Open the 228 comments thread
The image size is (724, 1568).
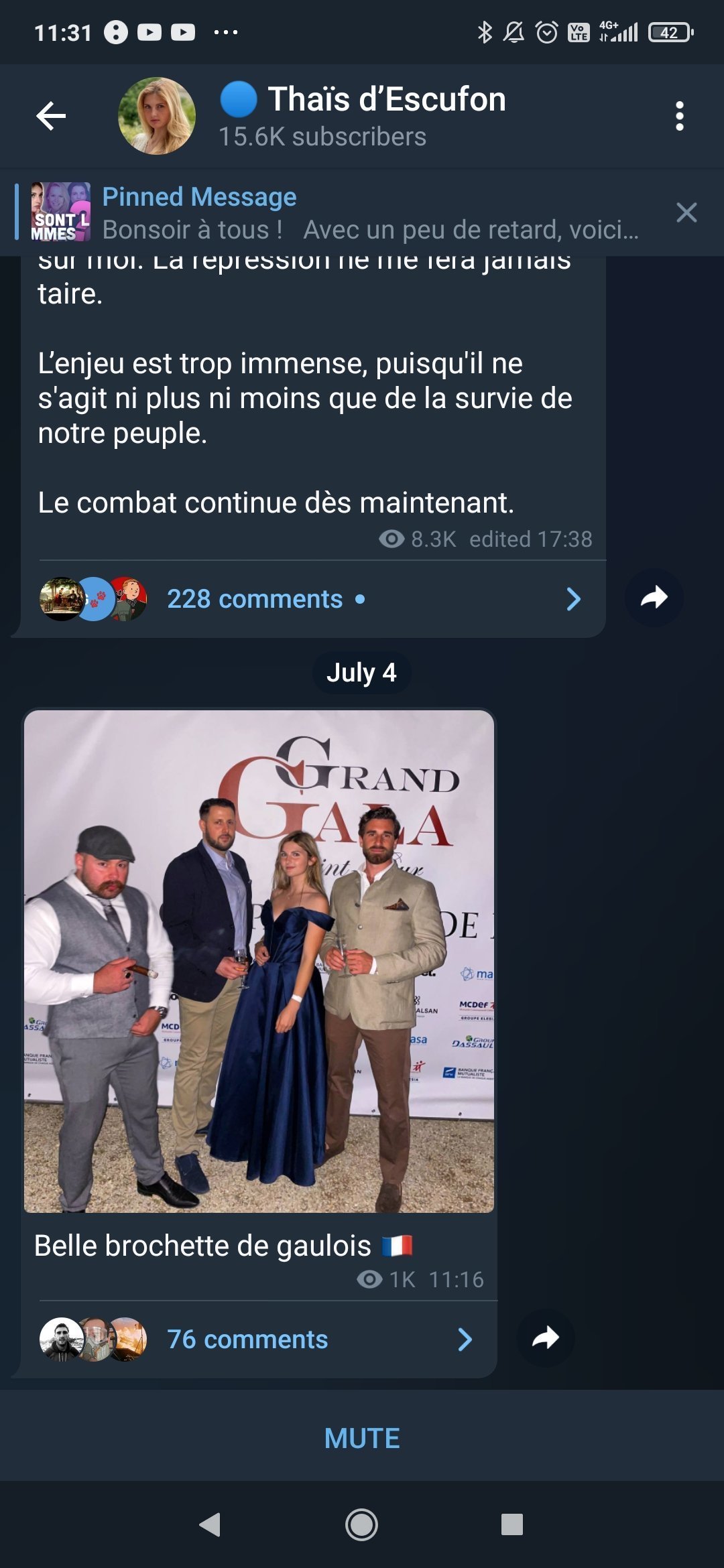308,598
